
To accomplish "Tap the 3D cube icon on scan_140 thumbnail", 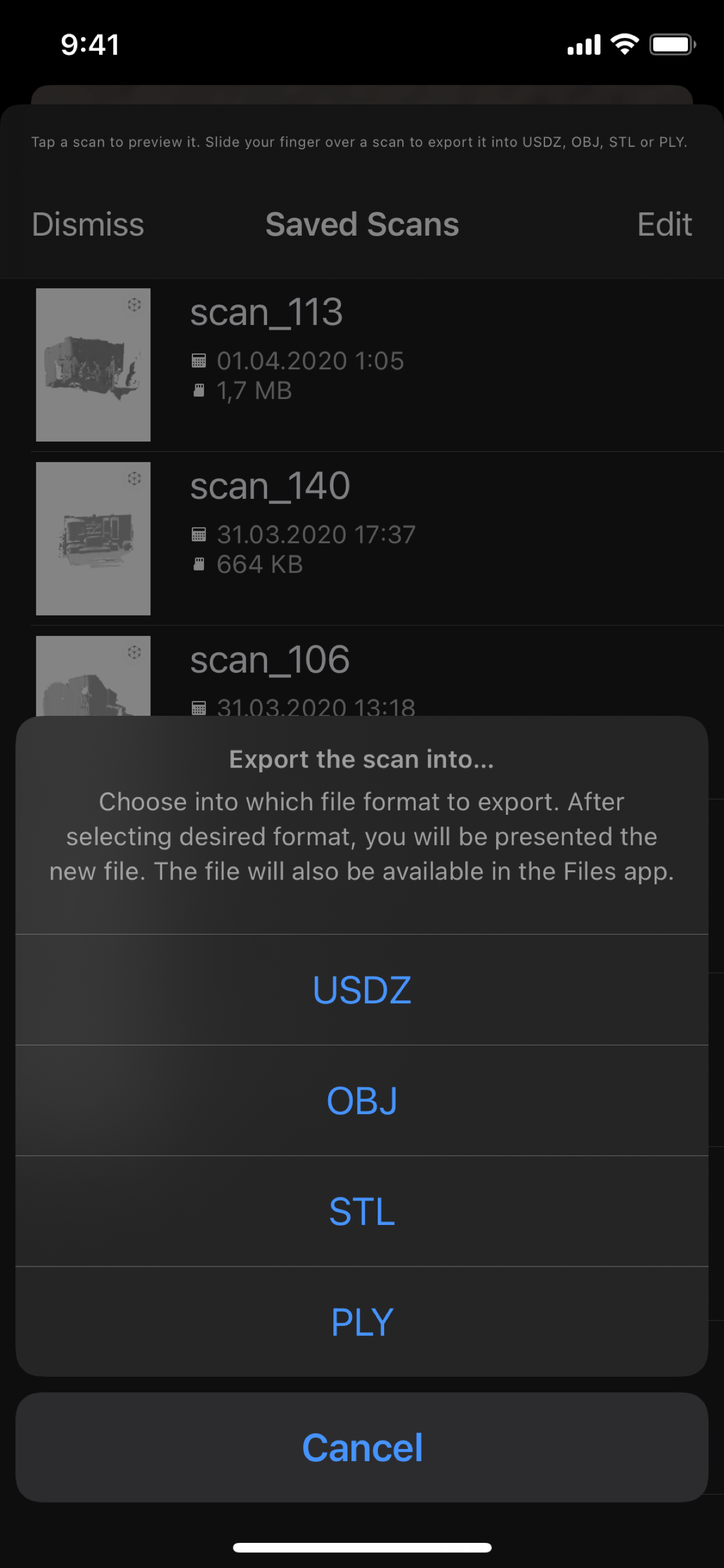I will [x=135, y=479].
